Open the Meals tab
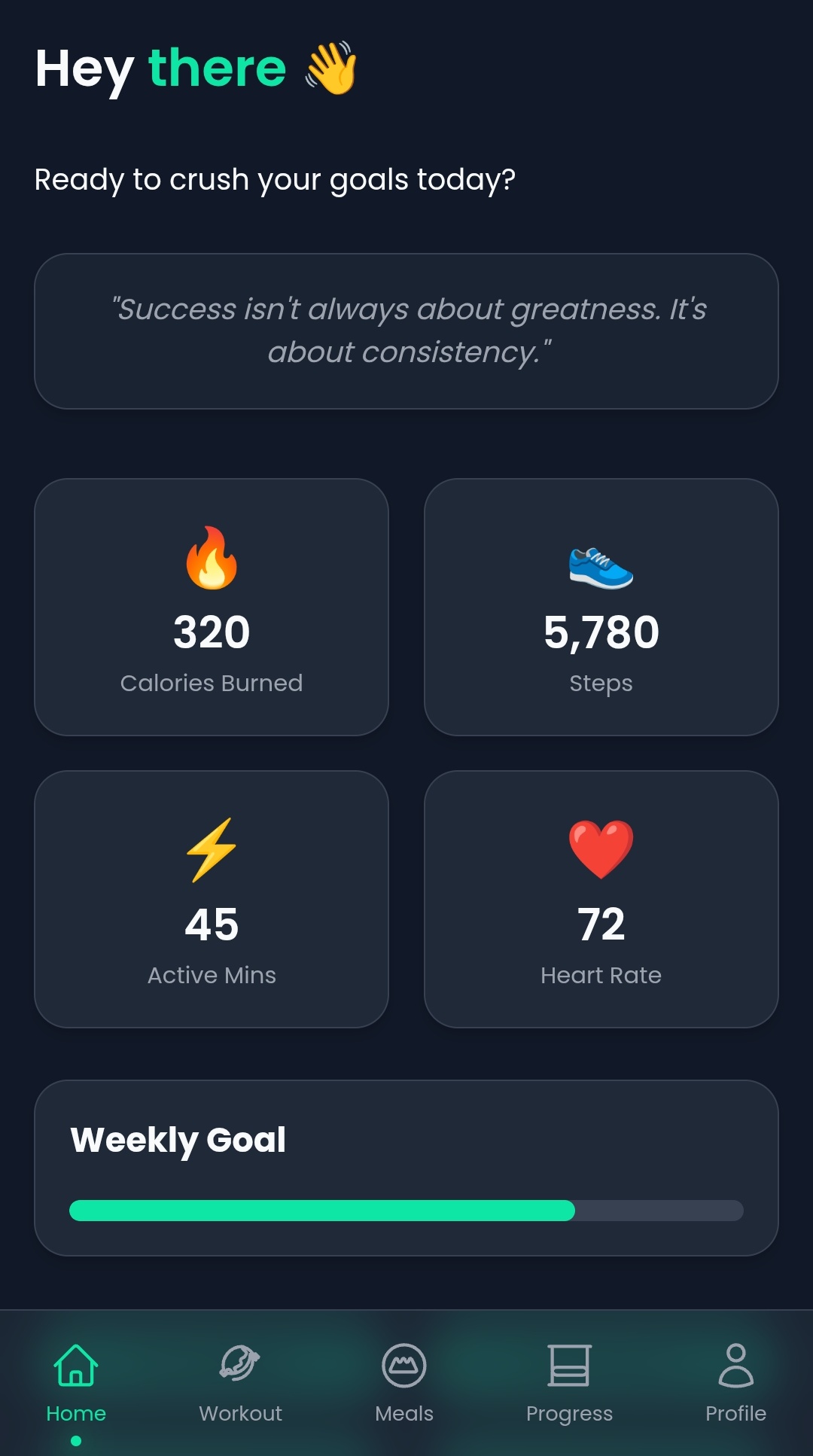Viewport: 813px width, 1456px height. click(404, 1384)
